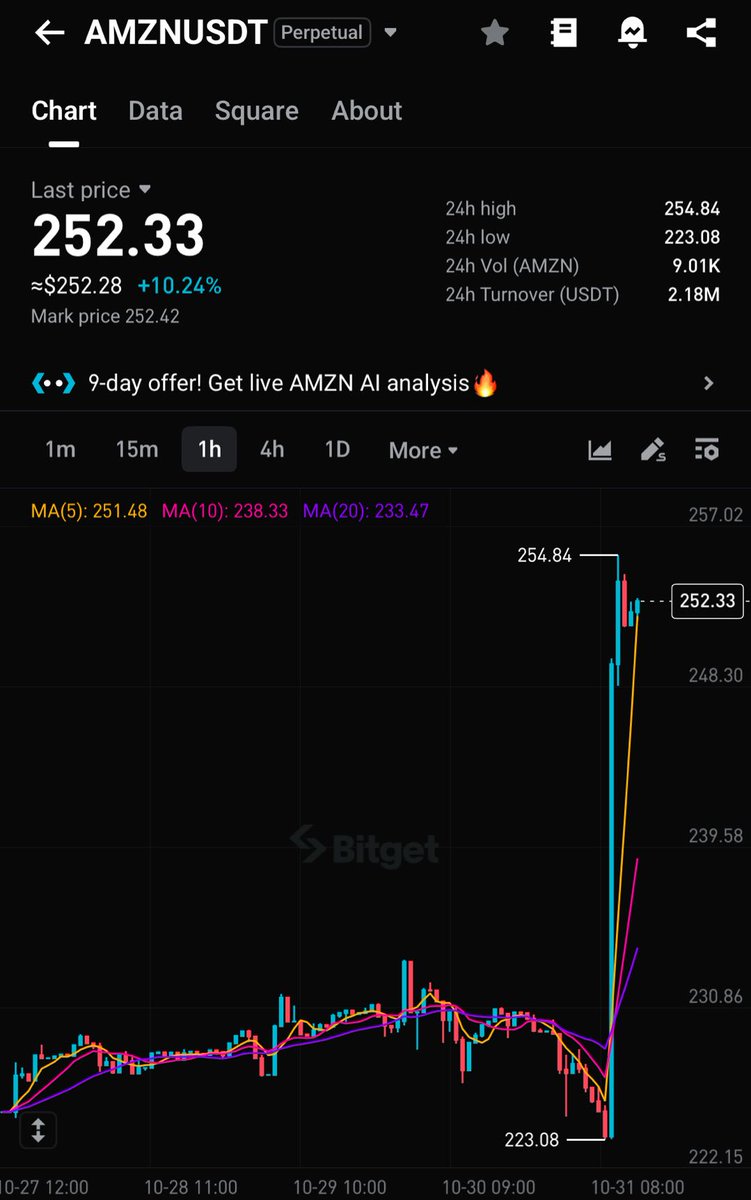Screen dimensions: 751x1200
Task: Switch to the Data tab
Action: pyautogui.click(x=155, y=111)
